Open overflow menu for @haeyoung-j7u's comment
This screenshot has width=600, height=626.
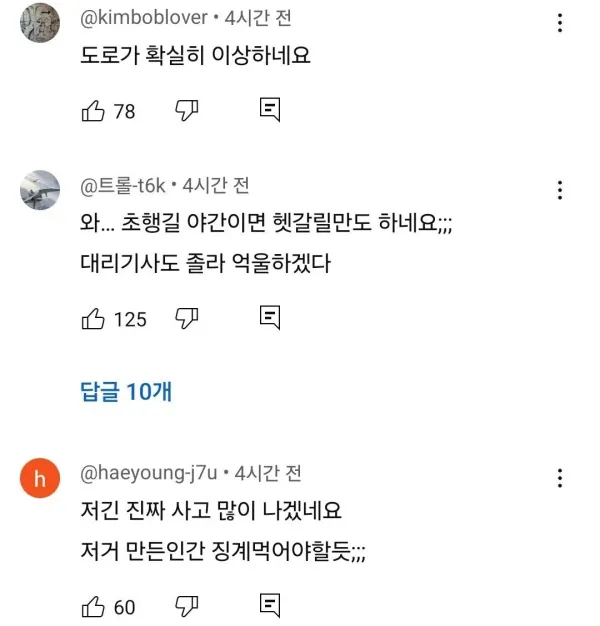coord(560,477)
